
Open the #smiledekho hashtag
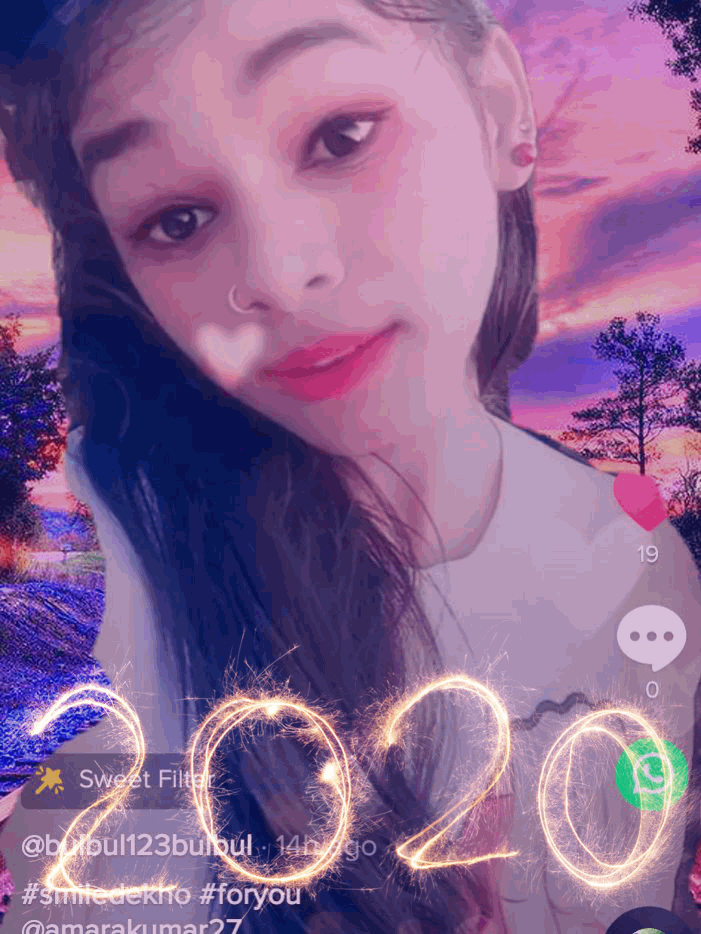tap(105, 894)
